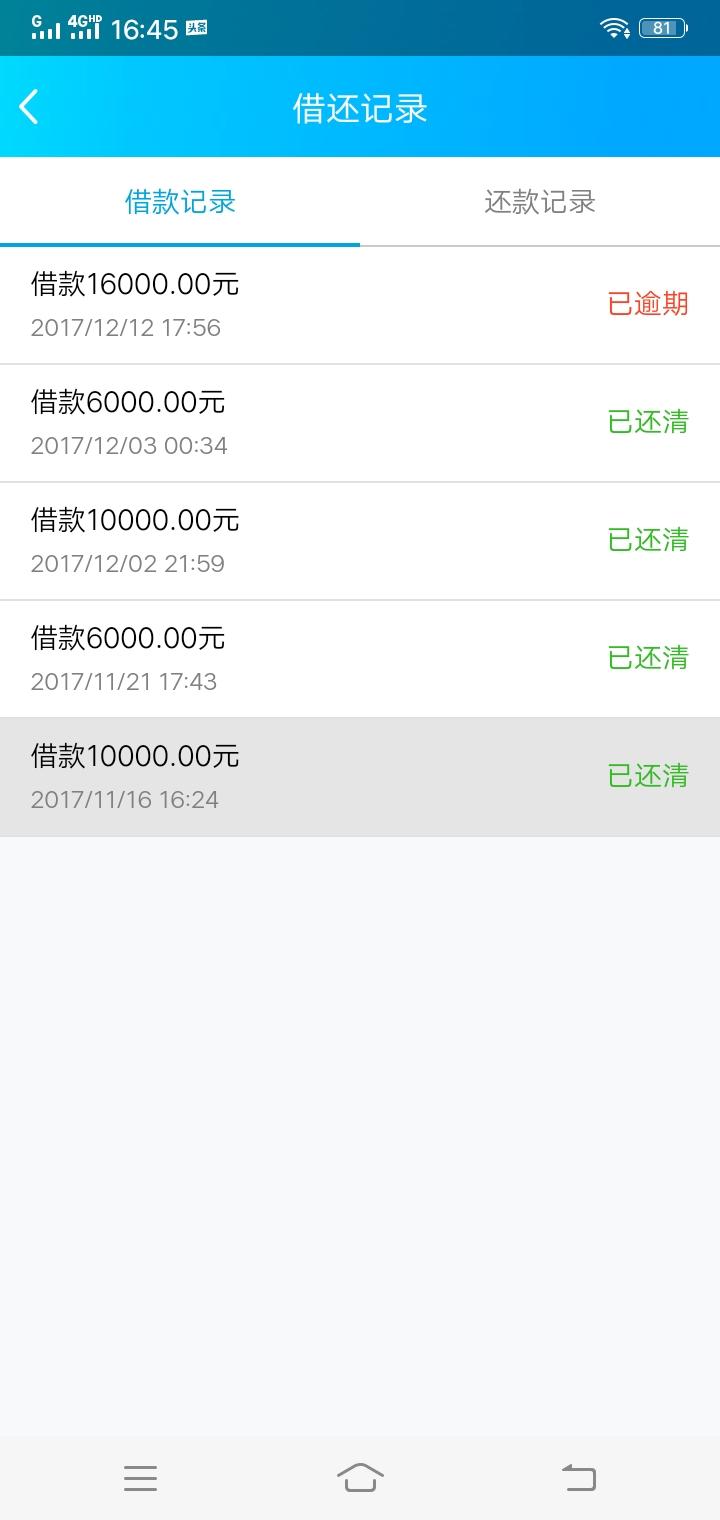This screenshot has height=1520, width=720.
Task: View the 10000.00元 loan from 2017/12/02
Action: tap(360, 541)
